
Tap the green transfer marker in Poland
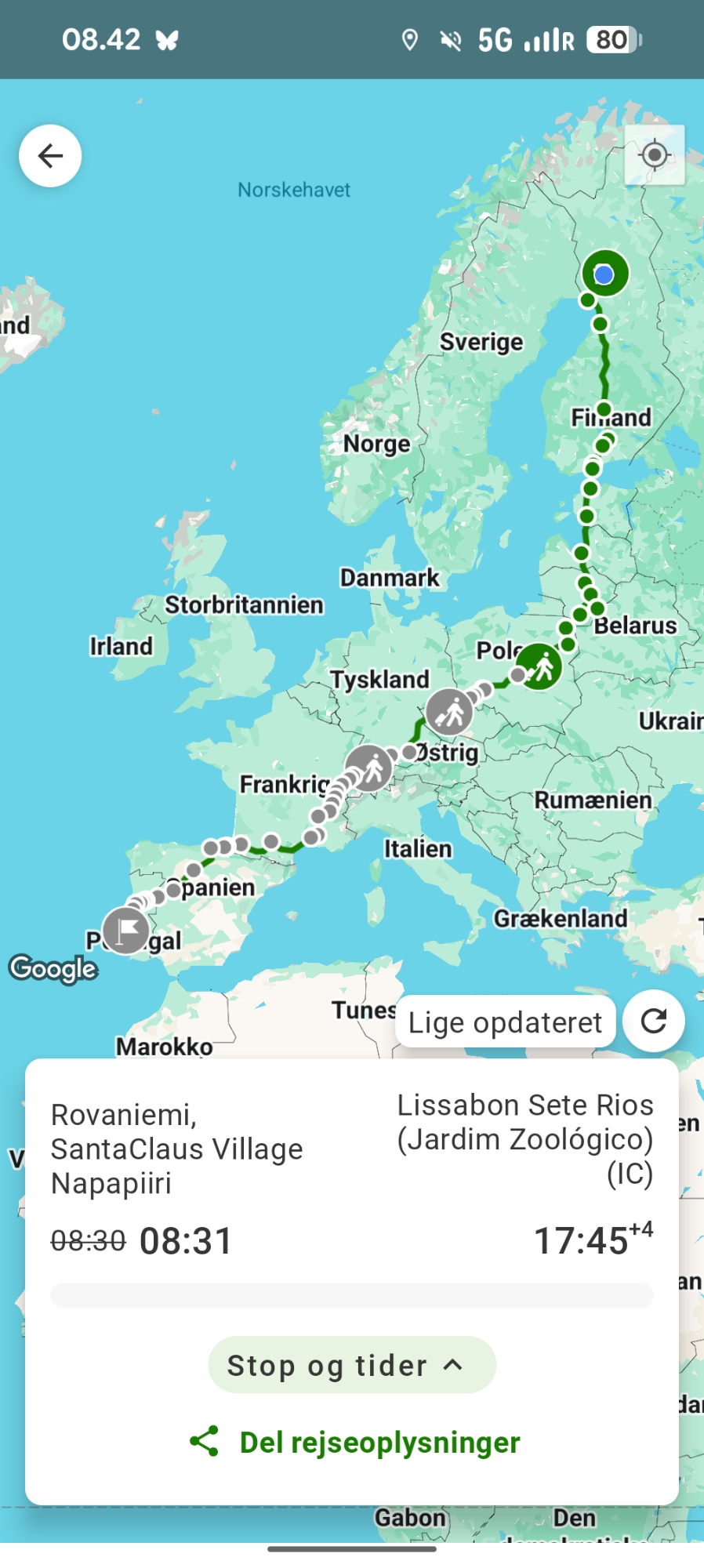[540, 667]
